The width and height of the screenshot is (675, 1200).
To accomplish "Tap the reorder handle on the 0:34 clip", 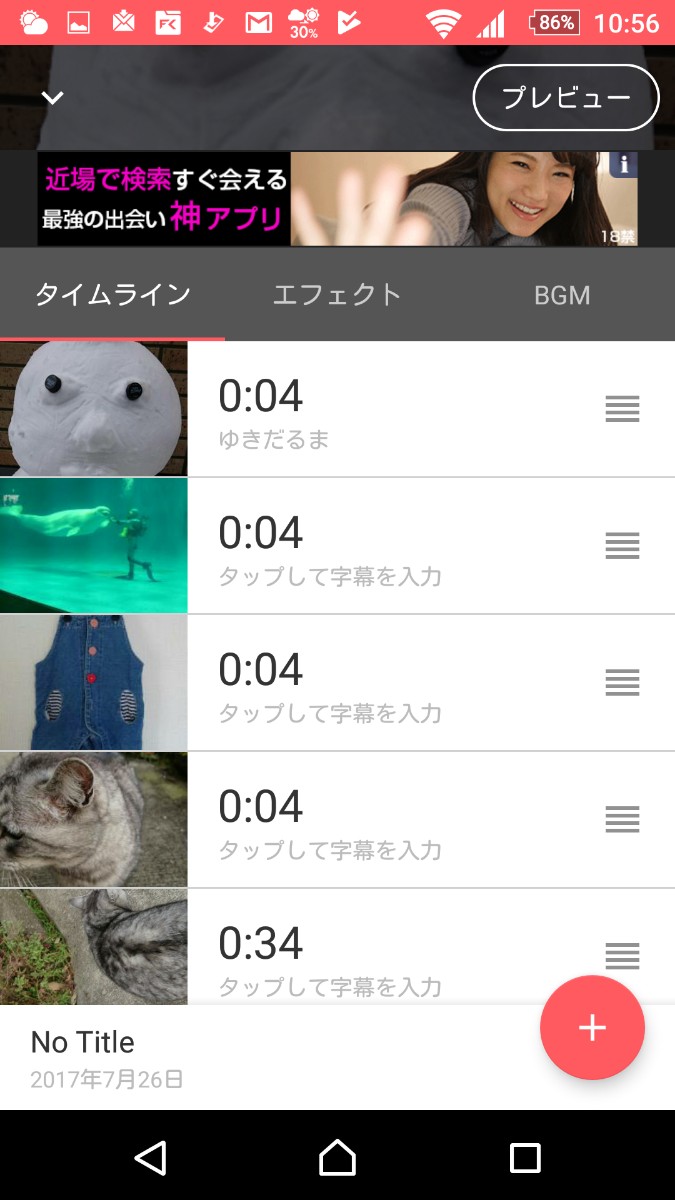I will pos(622,956).
